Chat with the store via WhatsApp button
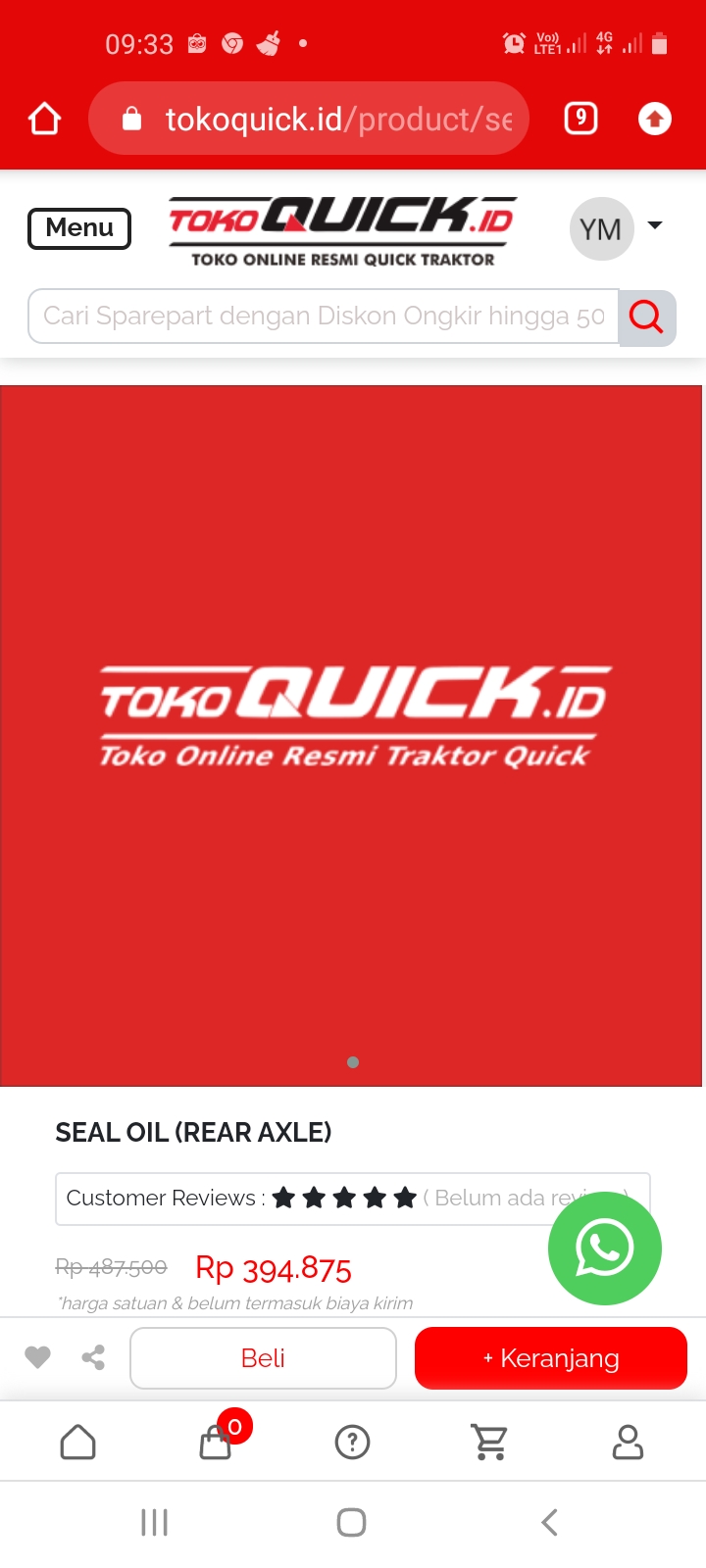The width and height of the screenshot is (706, 1568). click(604, 1248)
